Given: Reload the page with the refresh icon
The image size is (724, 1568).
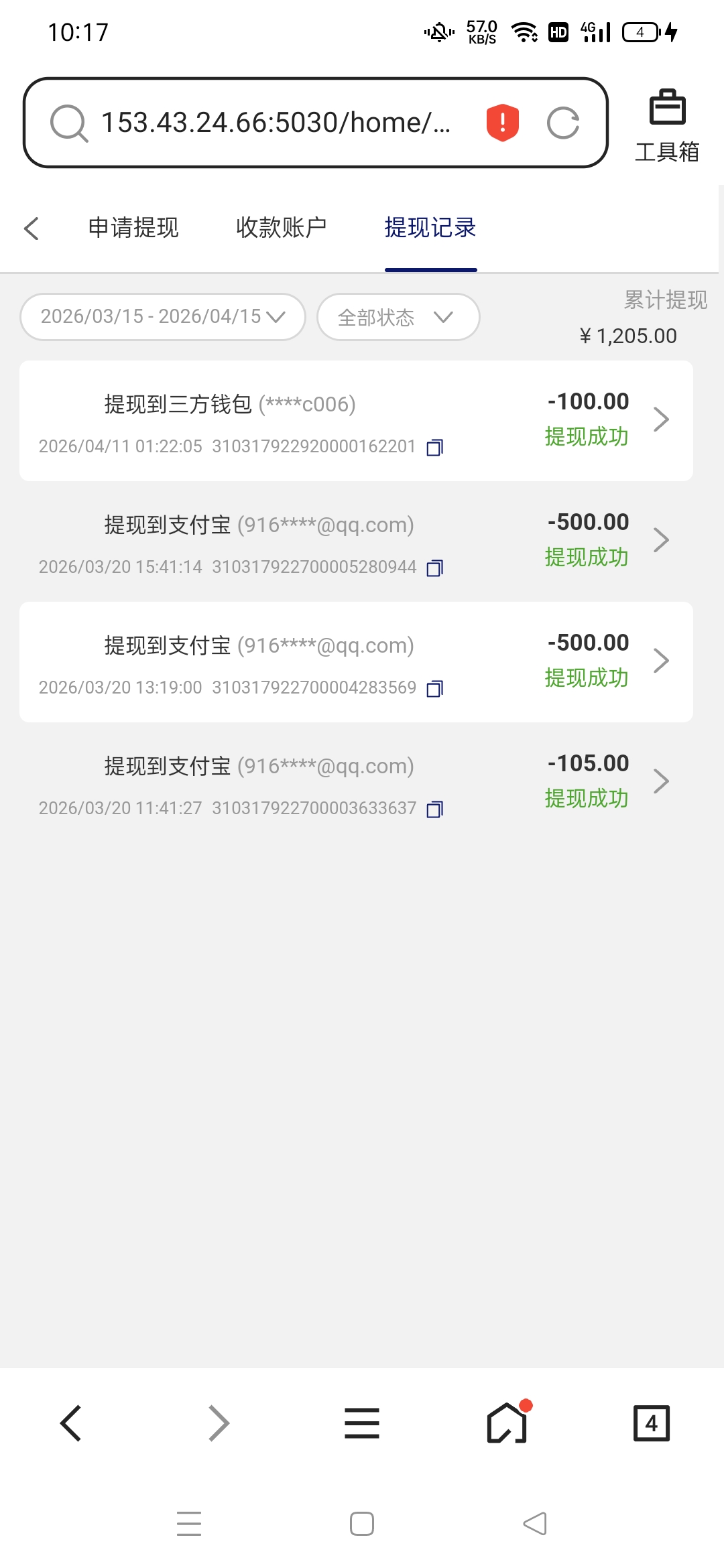Looking at the screenshot, I should (x=563, y=123).
